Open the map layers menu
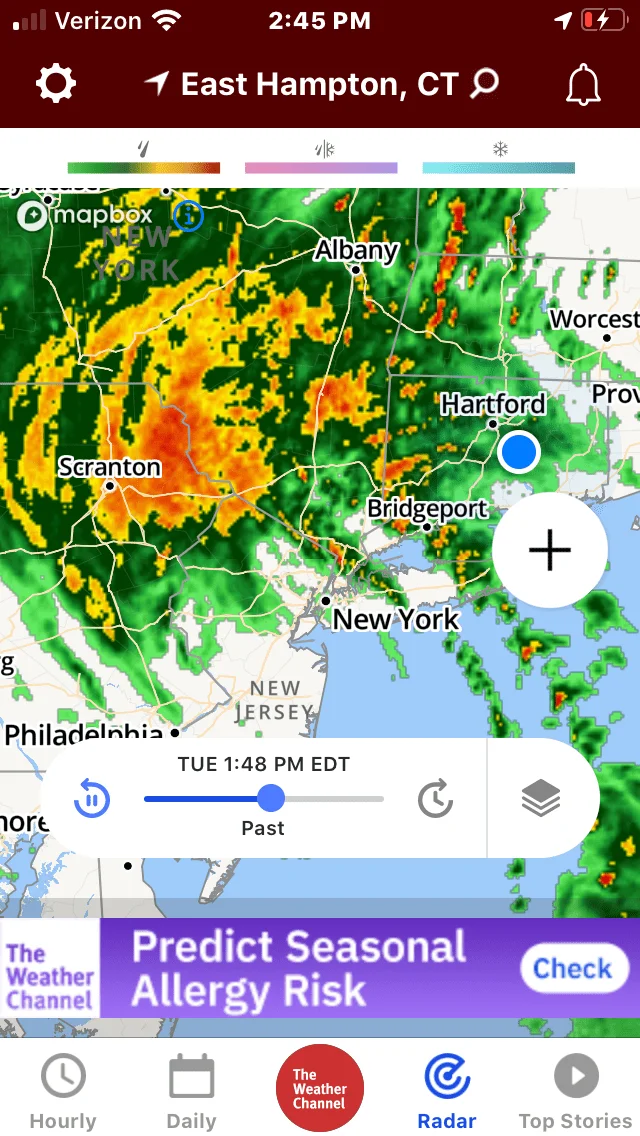 click(541, 799)
